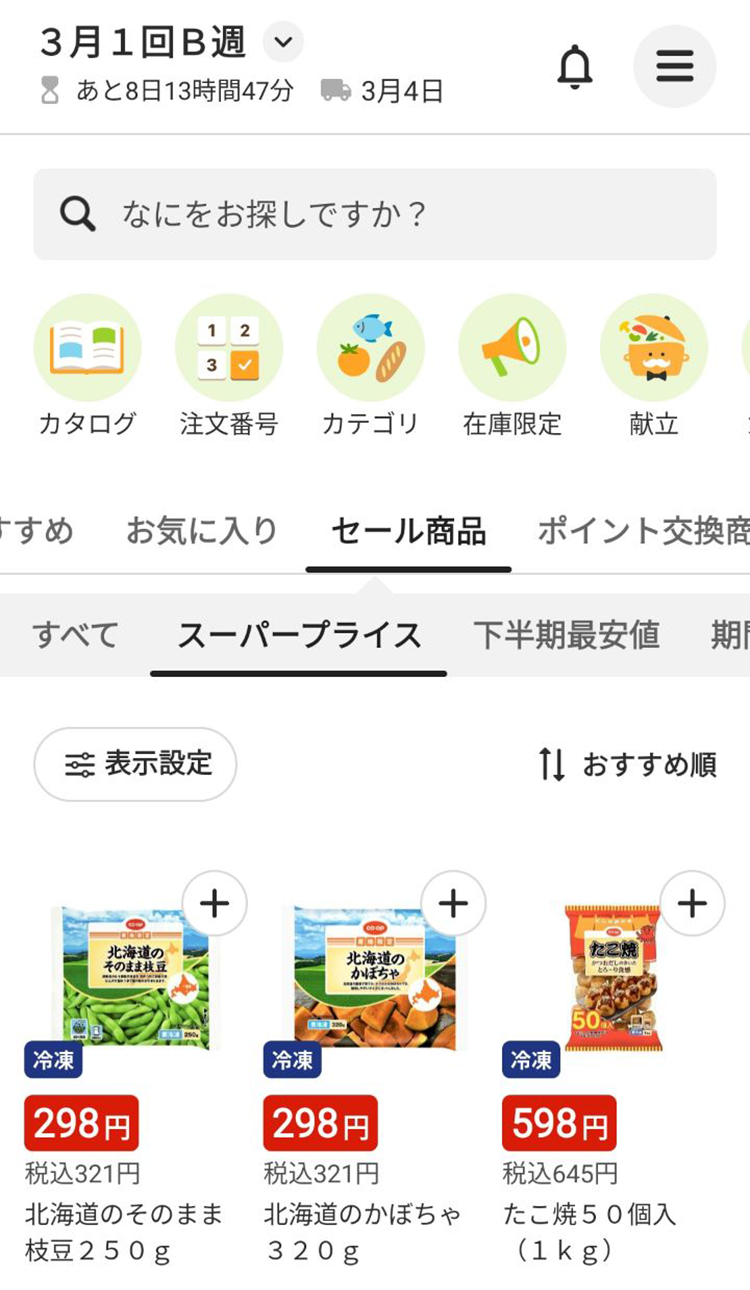Open the カテゴリ (category) icon
This screenshot has width=750, height=1290.
(x=370, y=345)
